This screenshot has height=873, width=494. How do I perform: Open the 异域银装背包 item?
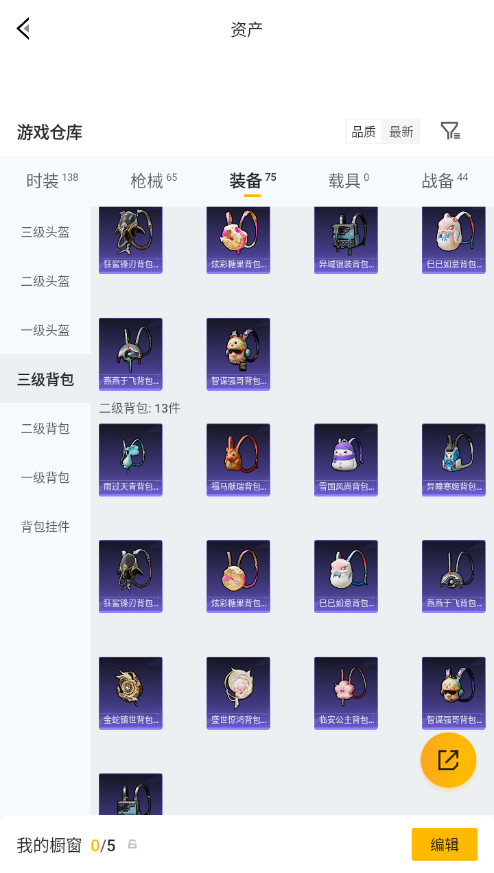coord(346,240)
